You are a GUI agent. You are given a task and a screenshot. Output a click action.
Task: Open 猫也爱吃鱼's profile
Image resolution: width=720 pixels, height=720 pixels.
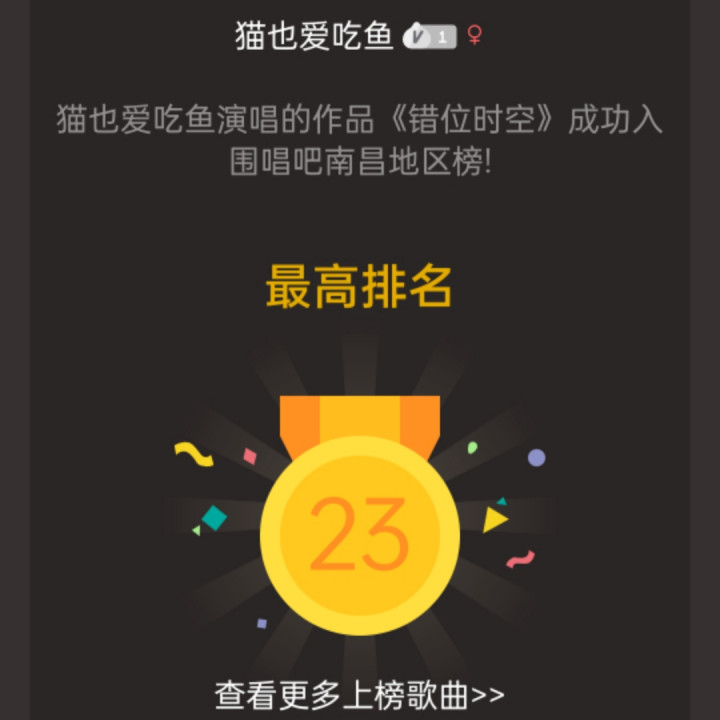314,35
